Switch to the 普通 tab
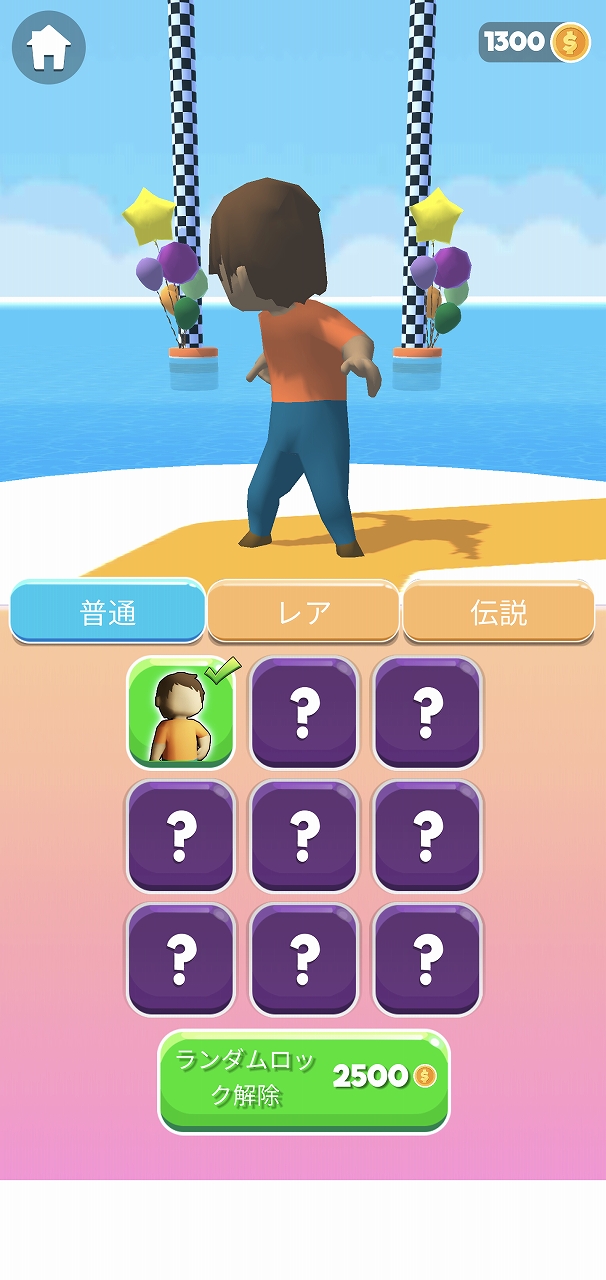The height and width of the screenshot is (1280, 606). point(107,612)
